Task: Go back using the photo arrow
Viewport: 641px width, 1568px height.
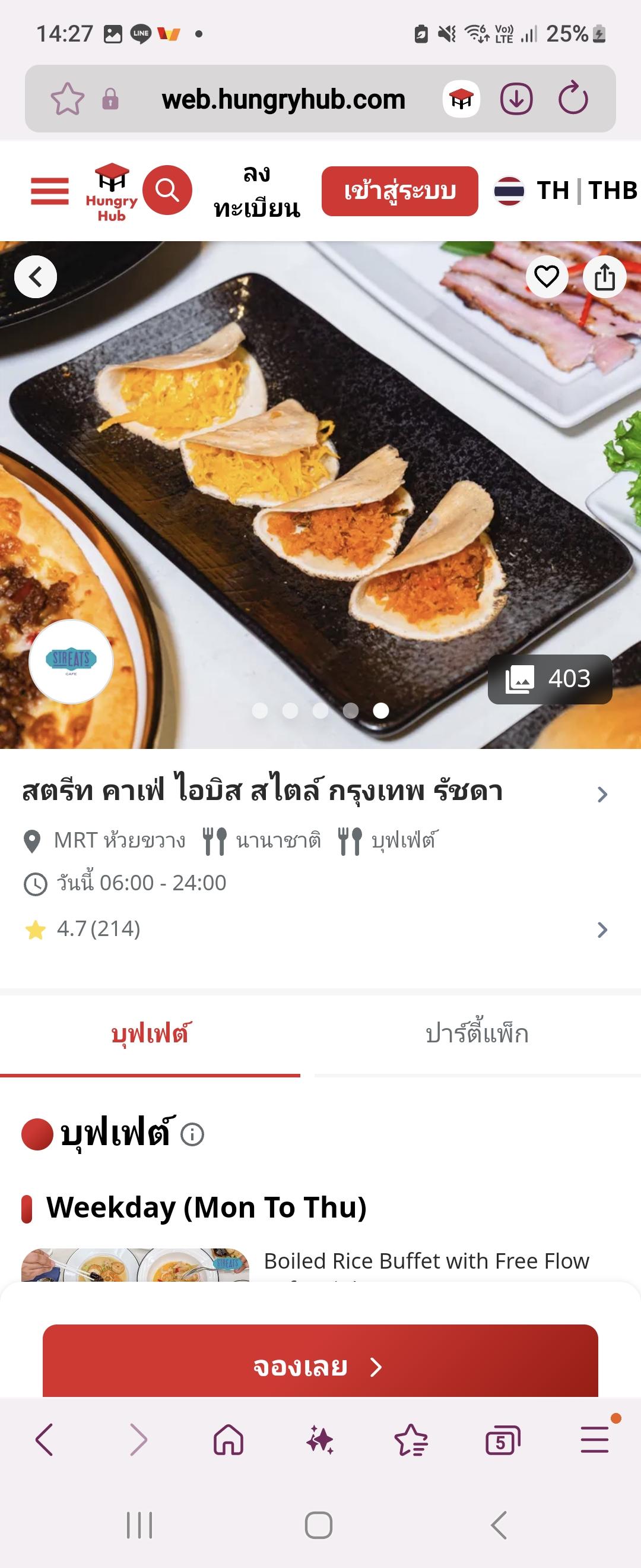Action: pyautogui.click(x=36, y=277)
